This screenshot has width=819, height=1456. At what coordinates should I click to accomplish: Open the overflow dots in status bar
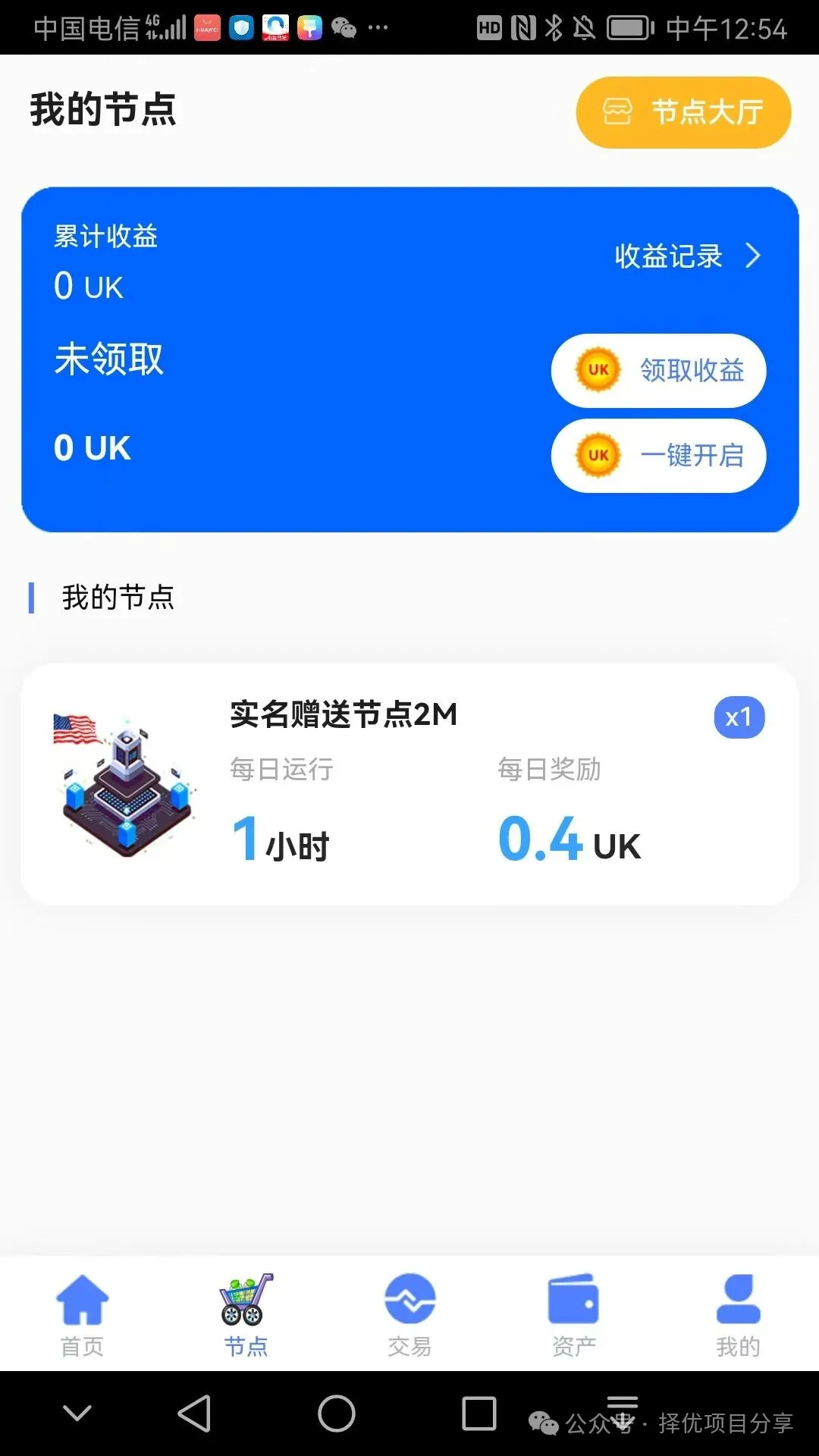tap(377, 28)
